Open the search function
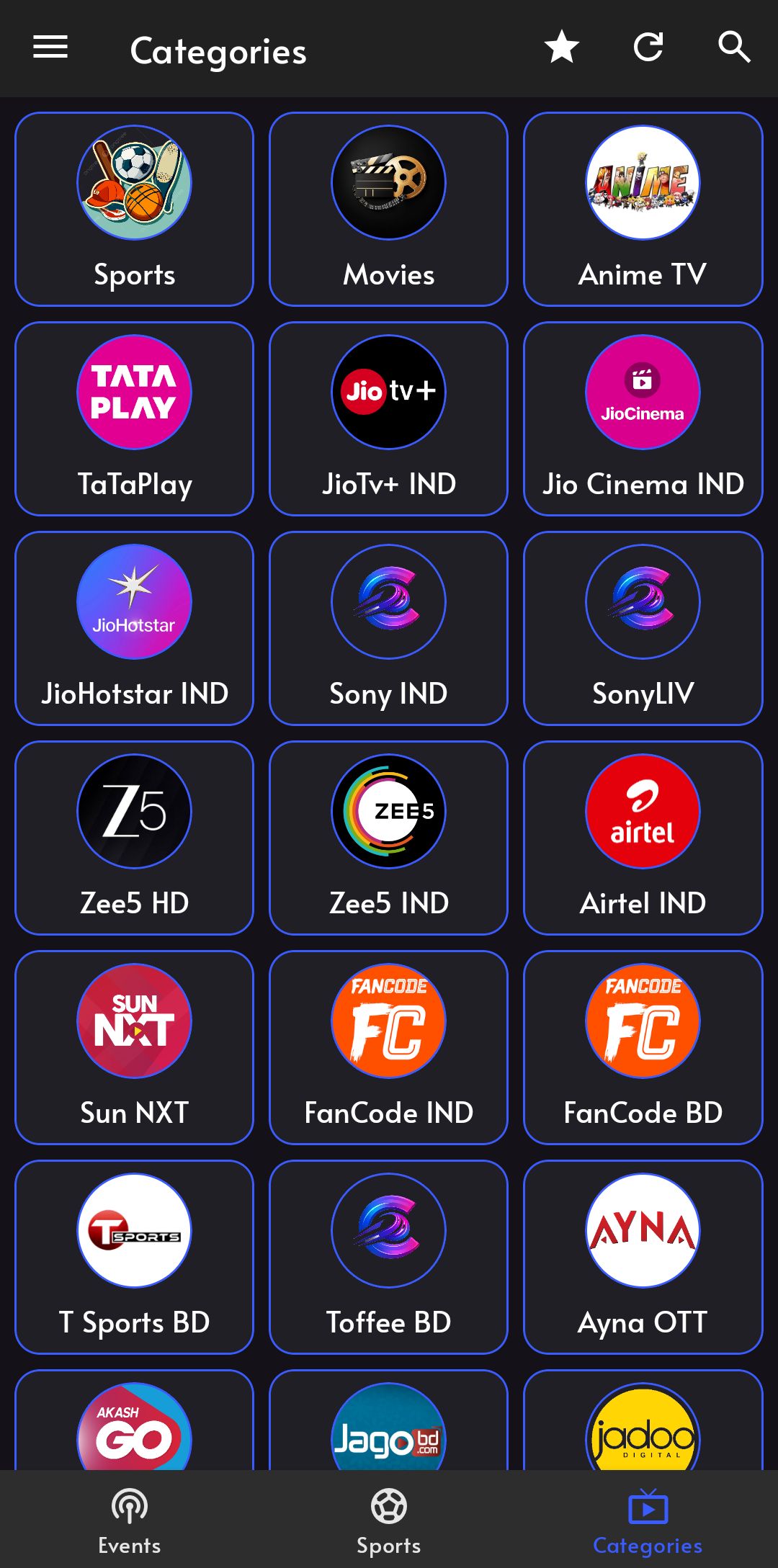Viewport: 778px width, 1568px height. [x=733, y=48]
